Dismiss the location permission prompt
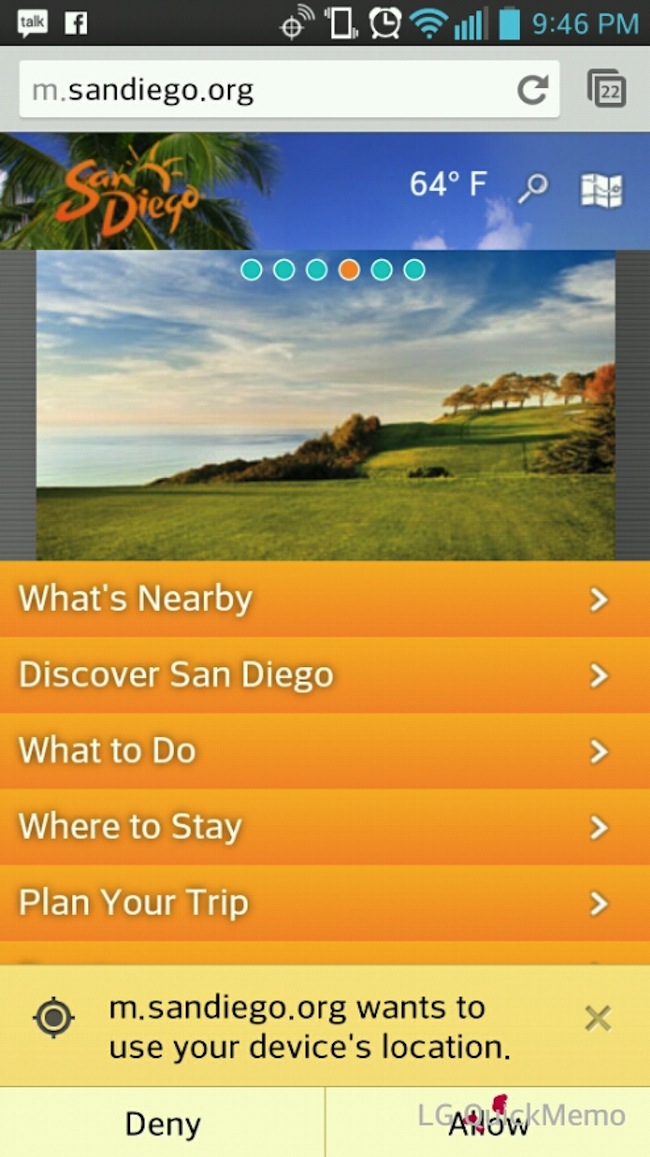 point(597,1019)
